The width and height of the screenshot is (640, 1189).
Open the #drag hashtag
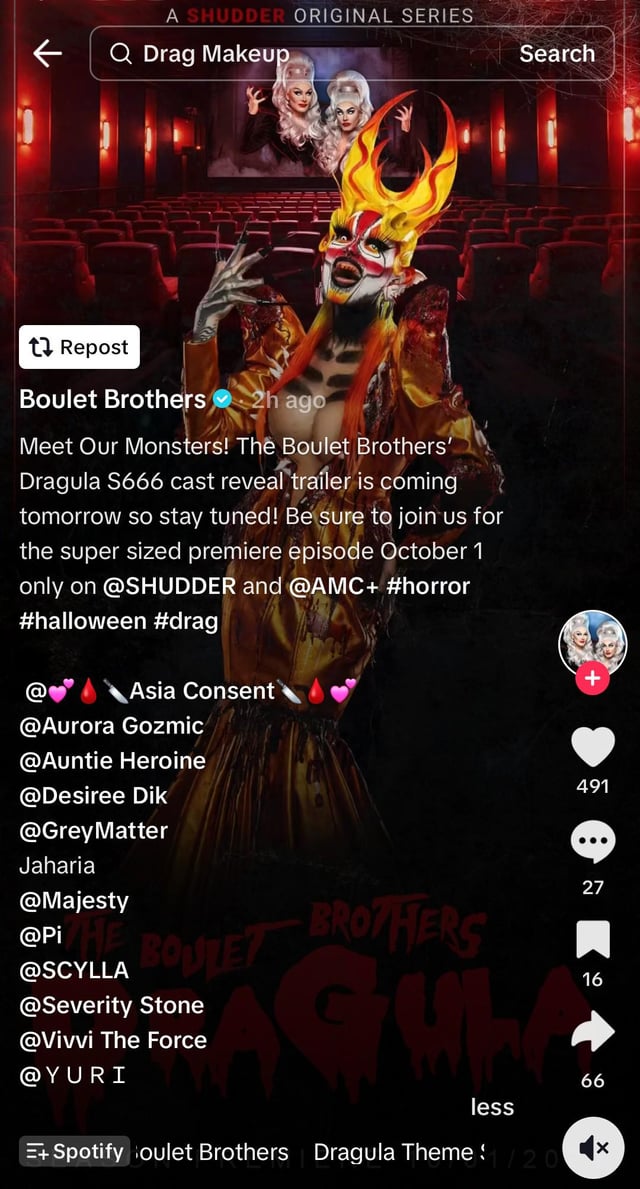tap(186, 621)
